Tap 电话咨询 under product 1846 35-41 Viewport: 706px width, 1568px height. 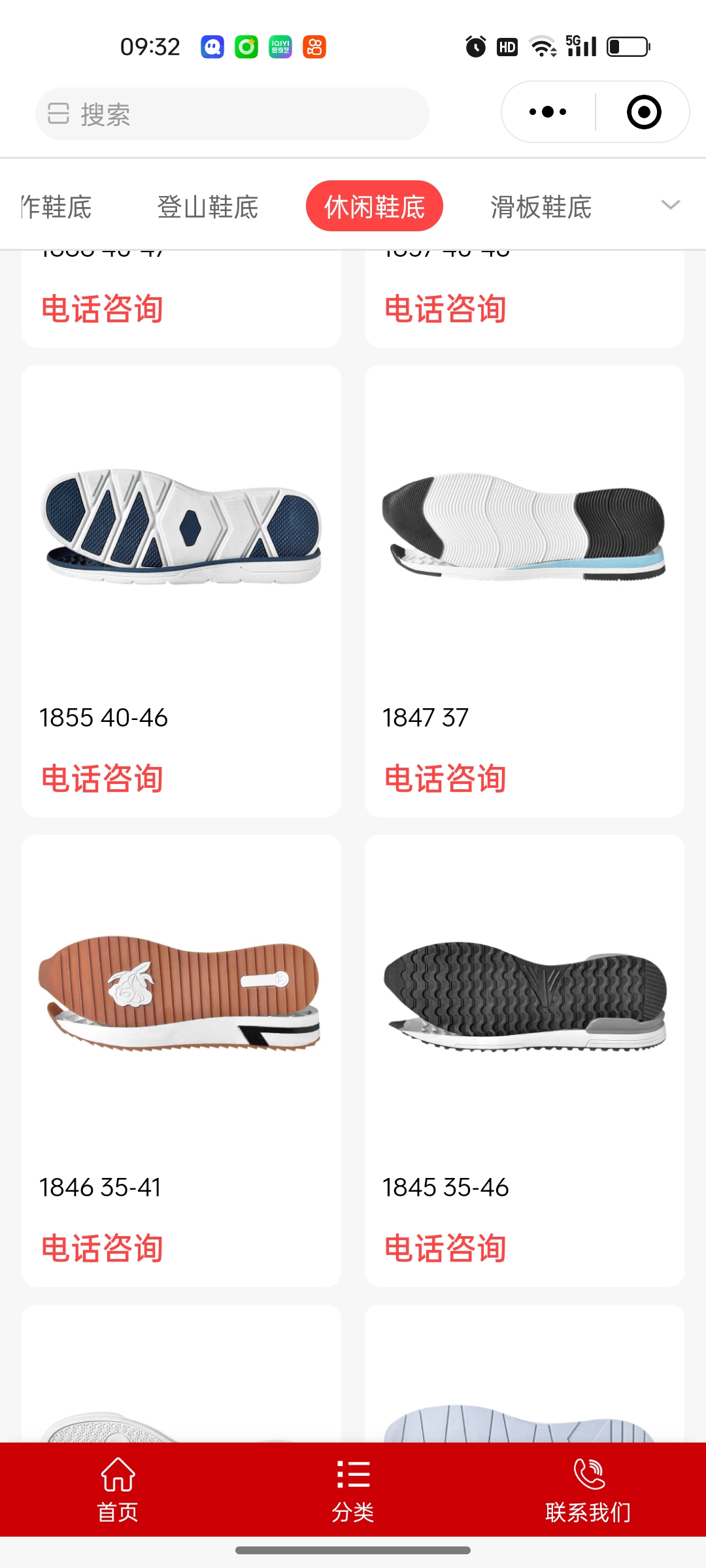tap(102, 1249)
